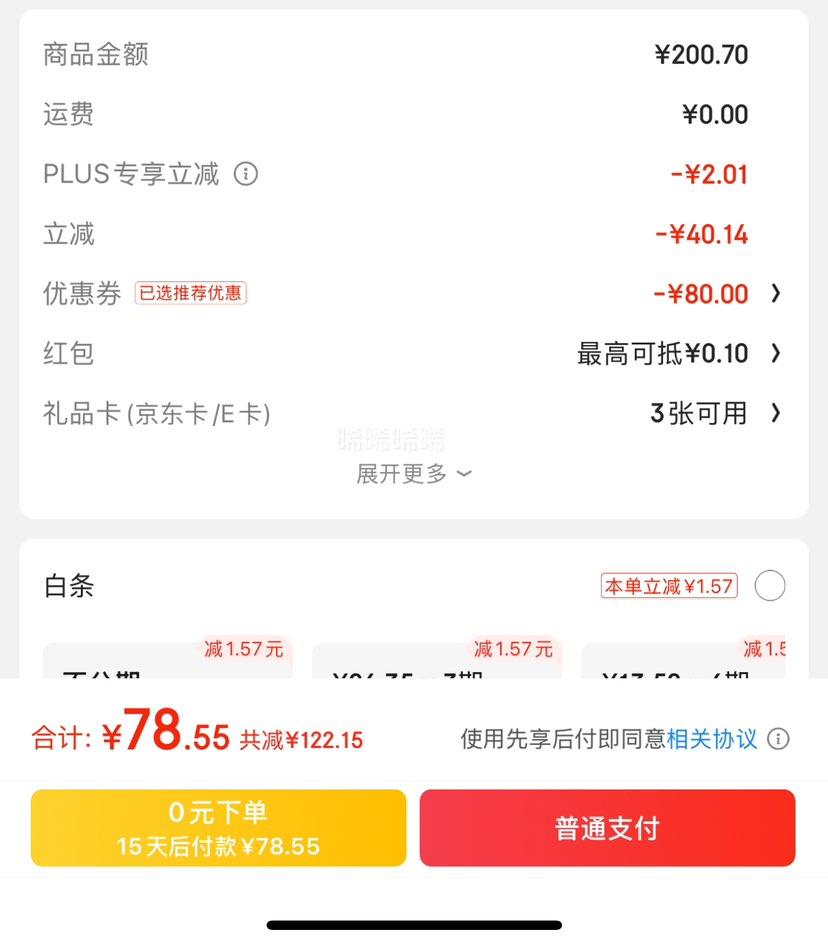Tap the info icon next to 相关协议
Viewport: 828px width, 945px height.
779,739
